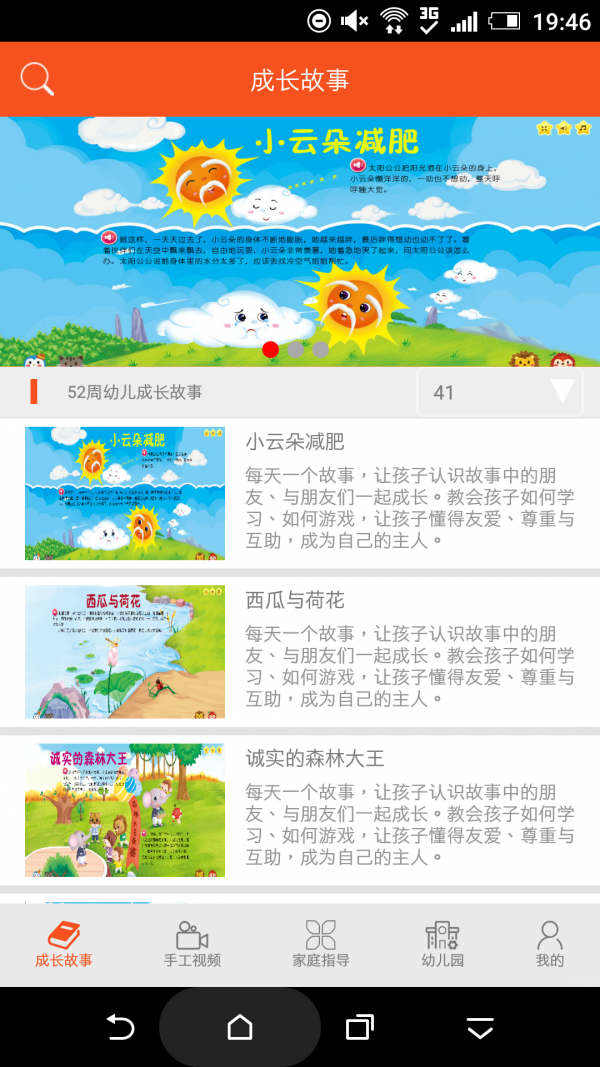Image resolution: width=600 pixels, height=1067 pixels.
Task: Switch to the 我的 tab
Action: 550,945
